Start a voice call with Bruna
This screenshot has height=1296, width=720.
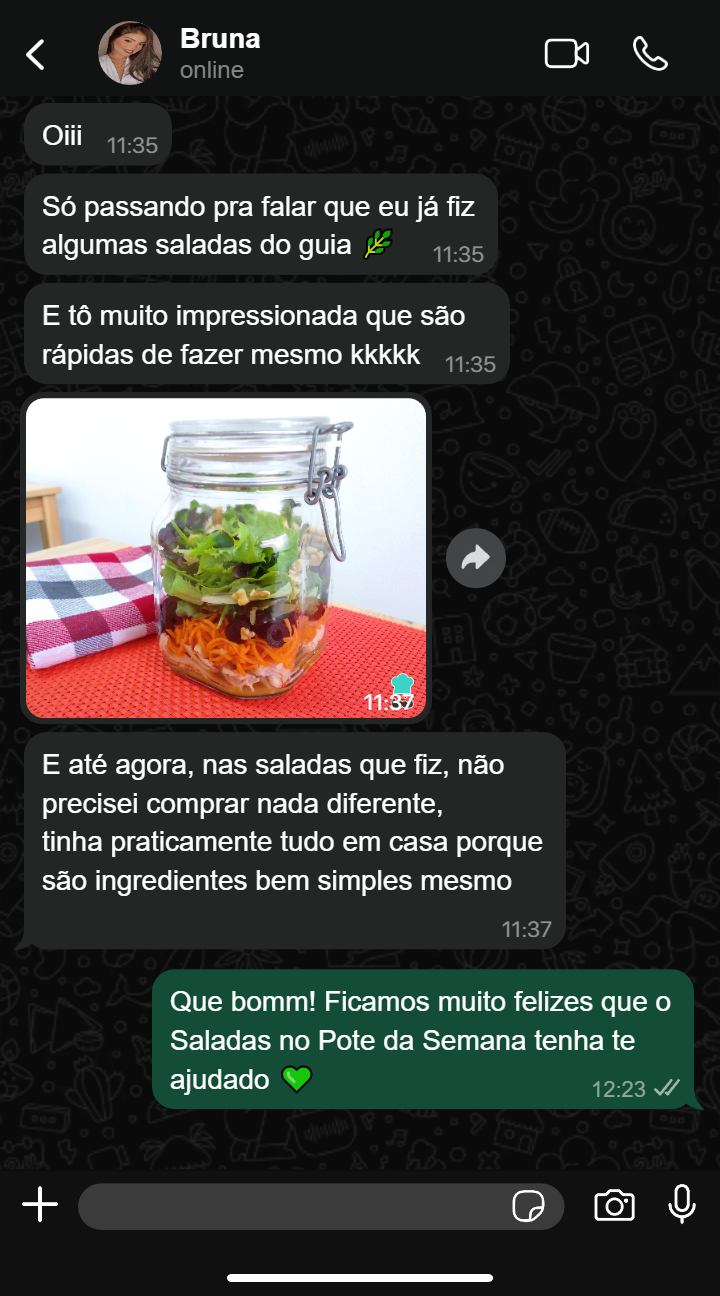(651, 52)
